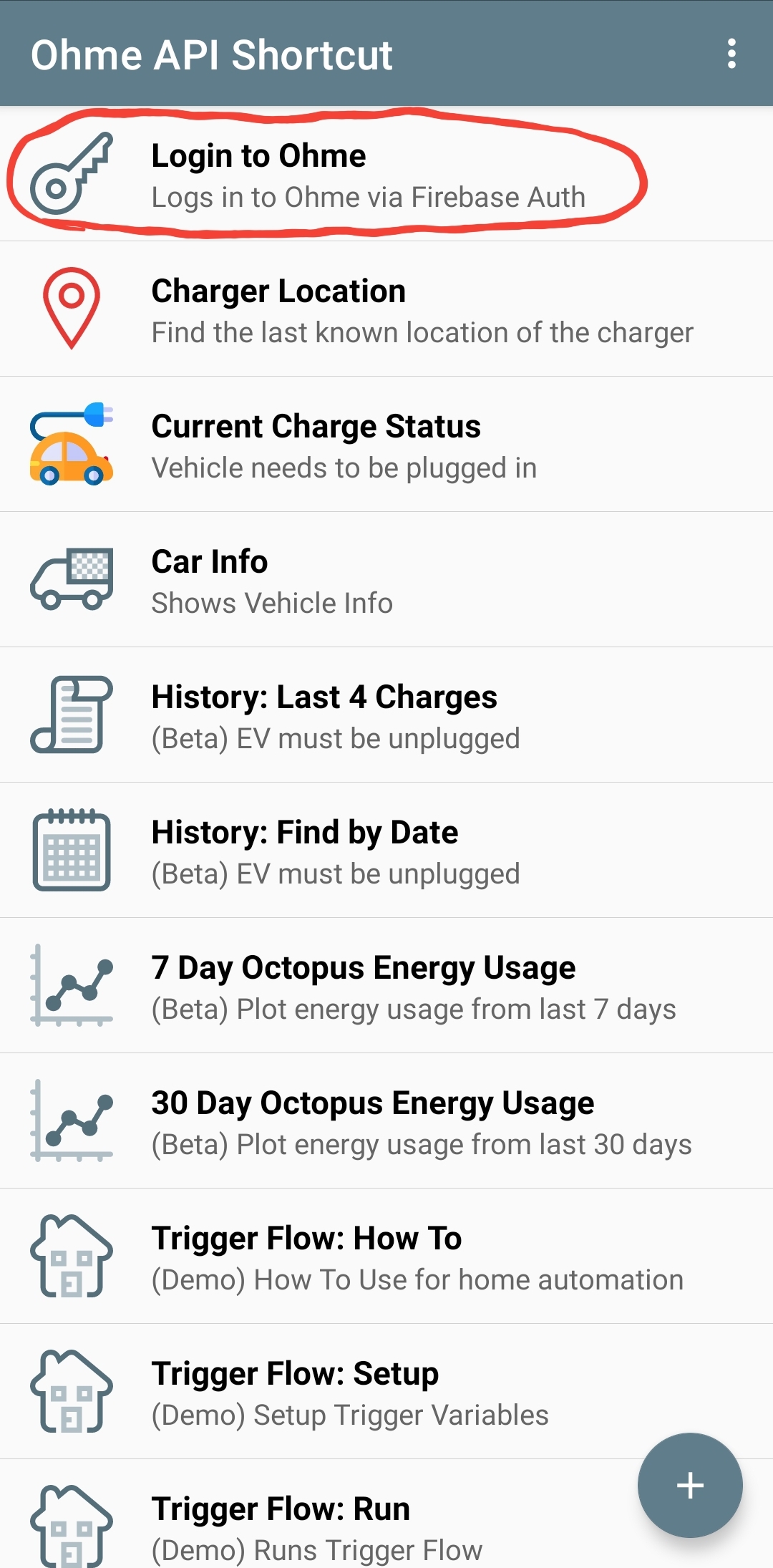
Task: Open the Trigger Flow: Setup row
Action: pyautogui.click(x=386, y=1392)
